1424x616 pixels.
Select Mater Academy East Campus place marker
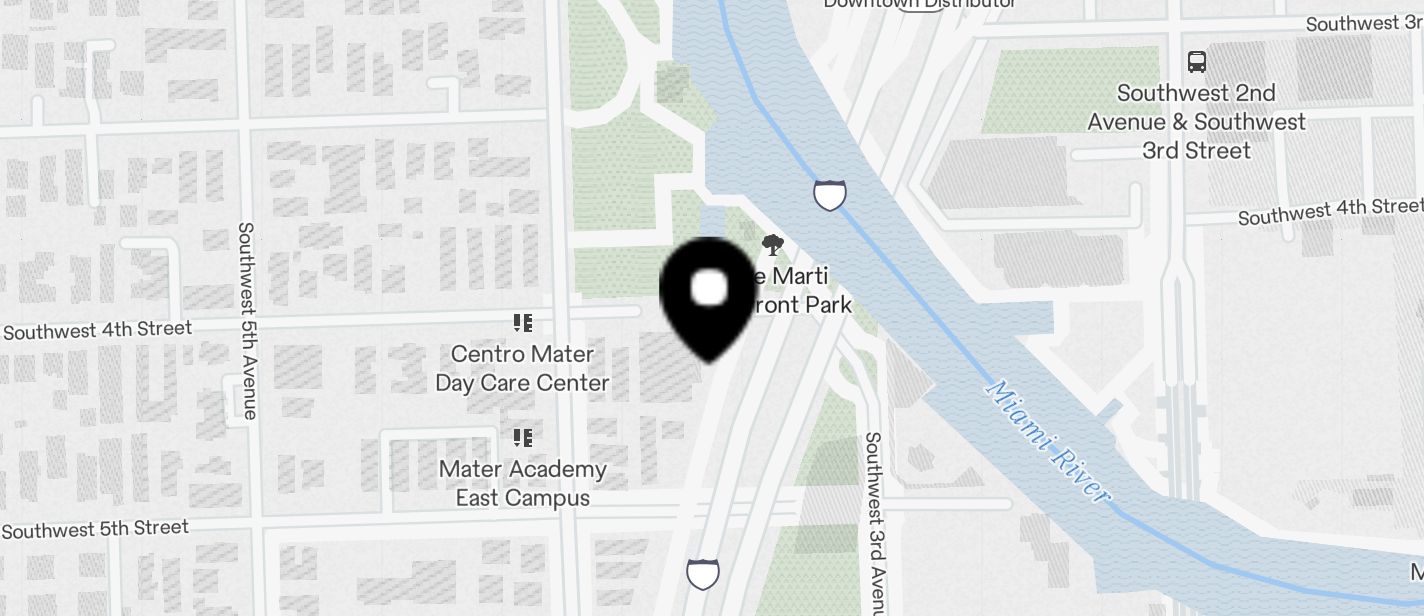pos(522,438)
